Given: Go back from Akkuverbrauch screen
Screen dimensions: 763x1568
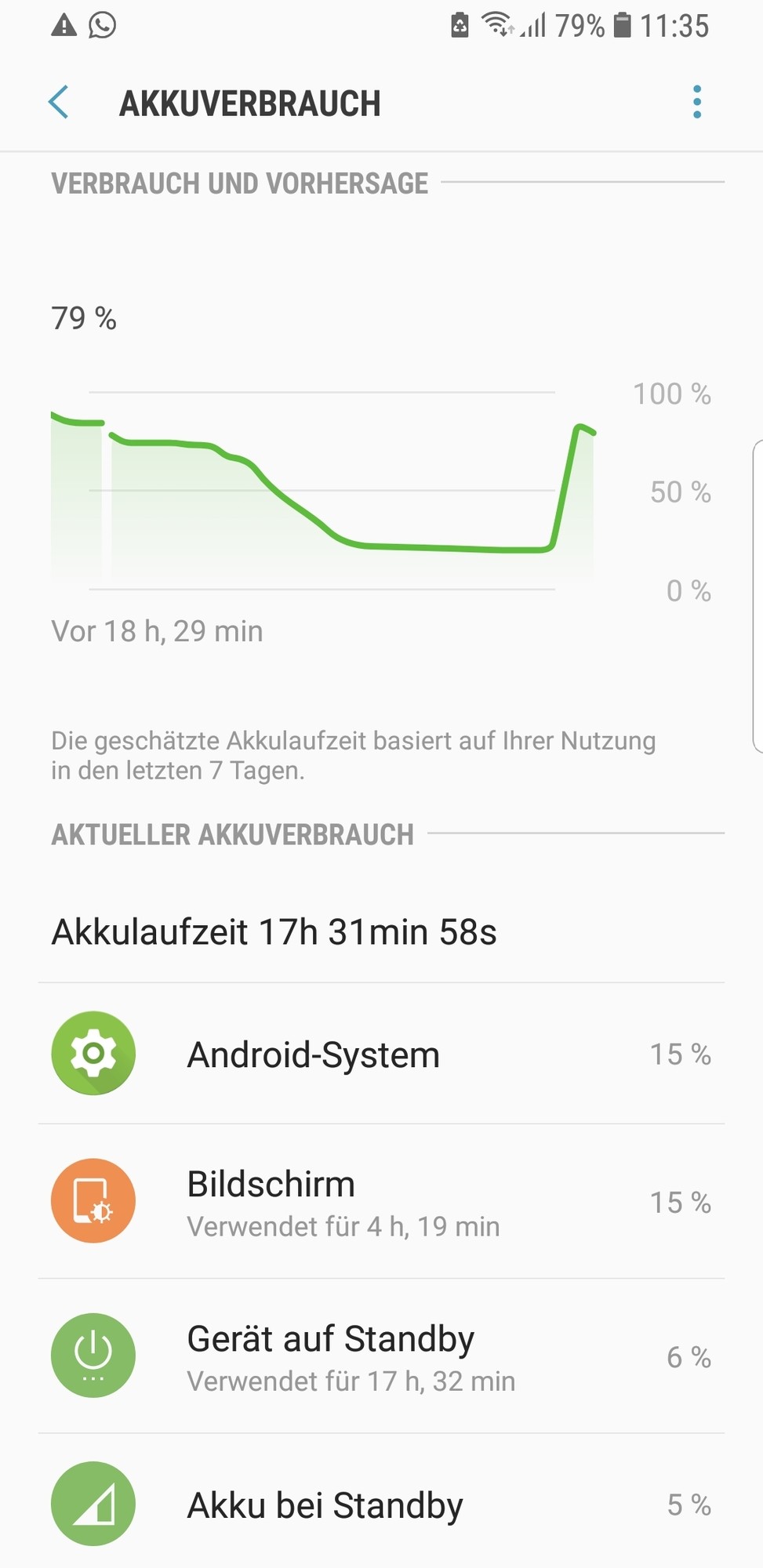Looking at the screenshot, I should pyautogui.click(x=59, y=103).
